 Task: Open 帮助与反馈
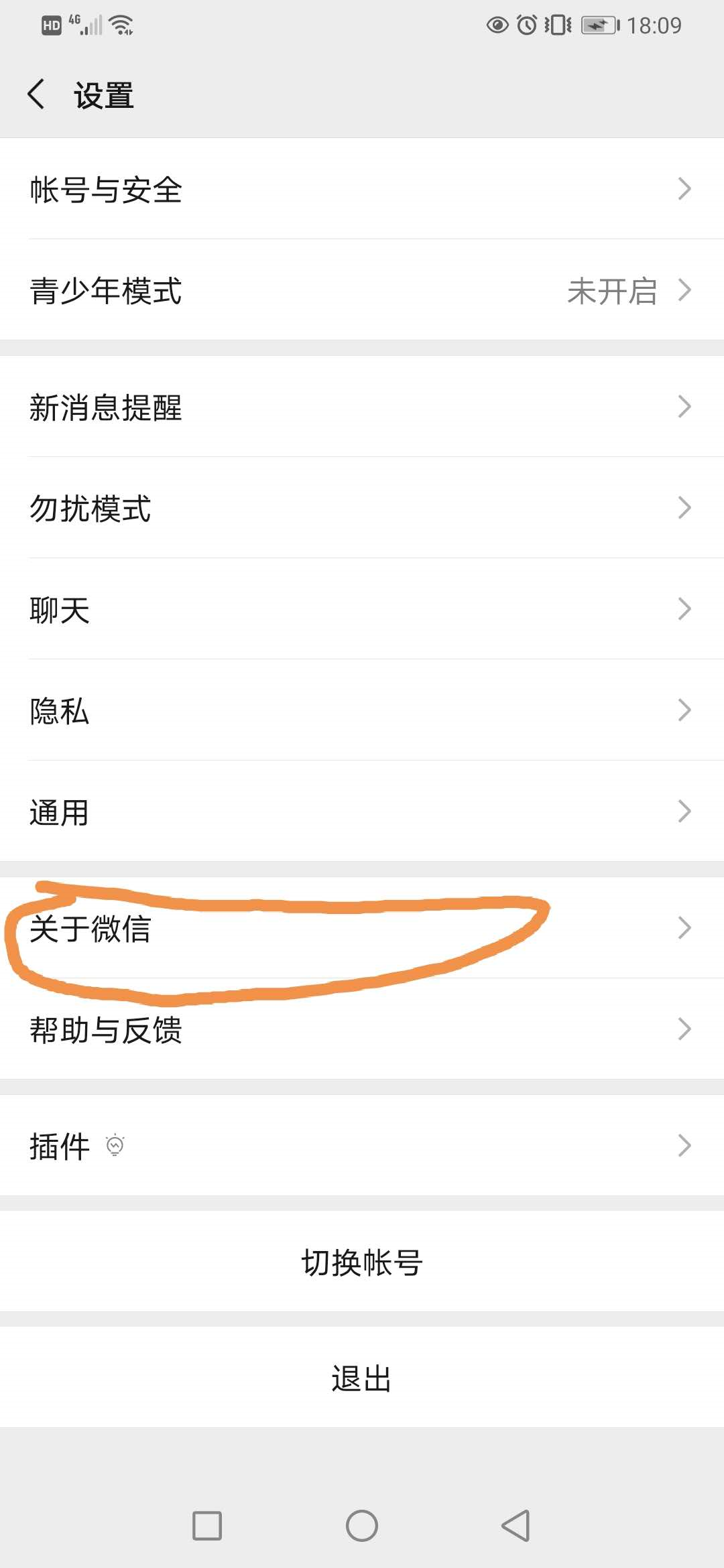point(362,1029)
